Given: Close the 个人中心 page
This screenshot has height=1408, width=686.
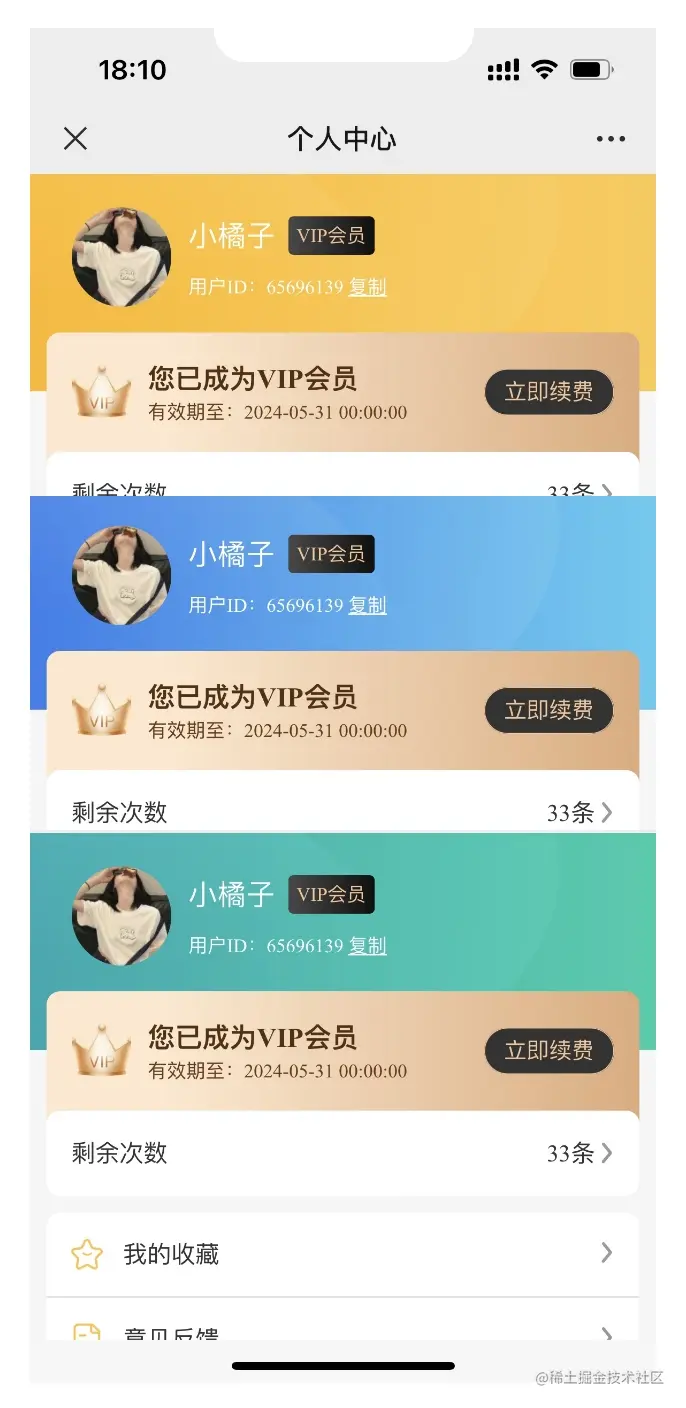Looking at the screenshot, I should [x=75, y=139].
